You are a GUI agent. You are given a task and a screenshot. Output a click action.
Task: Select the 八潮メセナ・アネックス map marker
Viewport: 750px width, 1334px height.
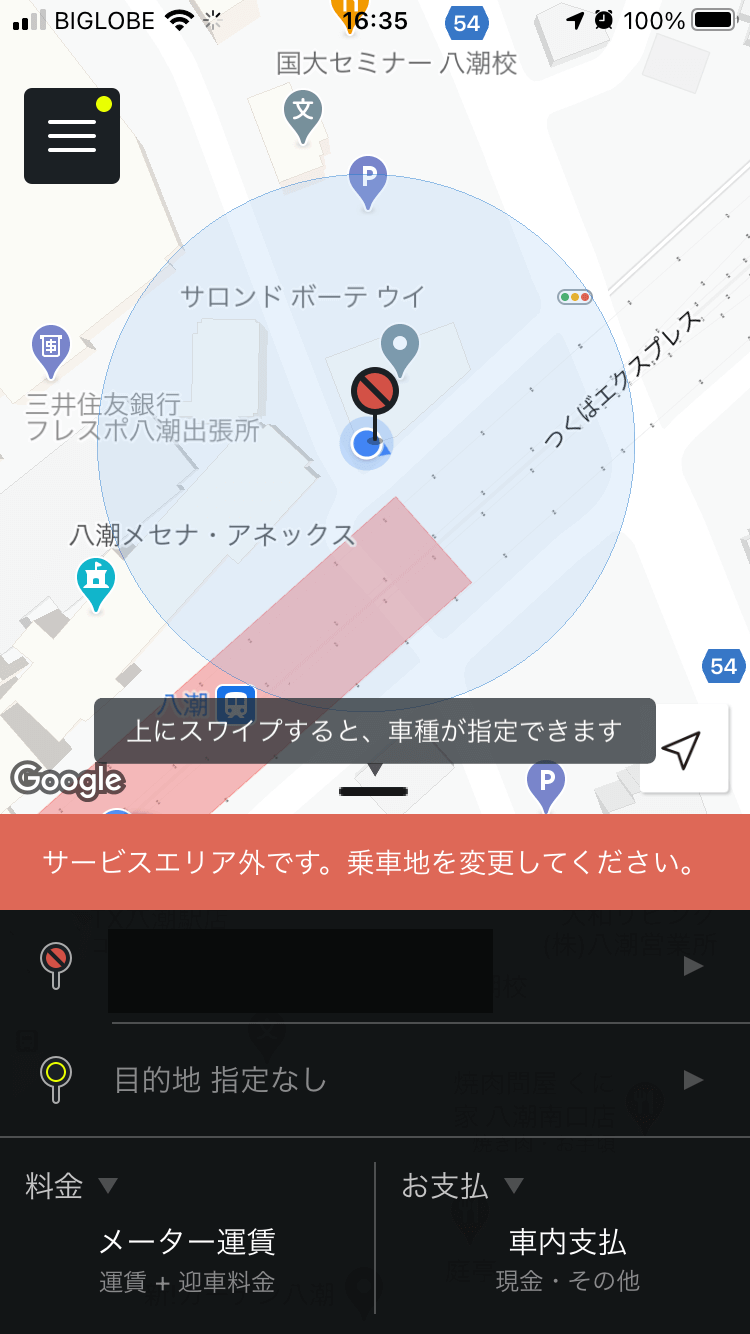click(96, 582)
